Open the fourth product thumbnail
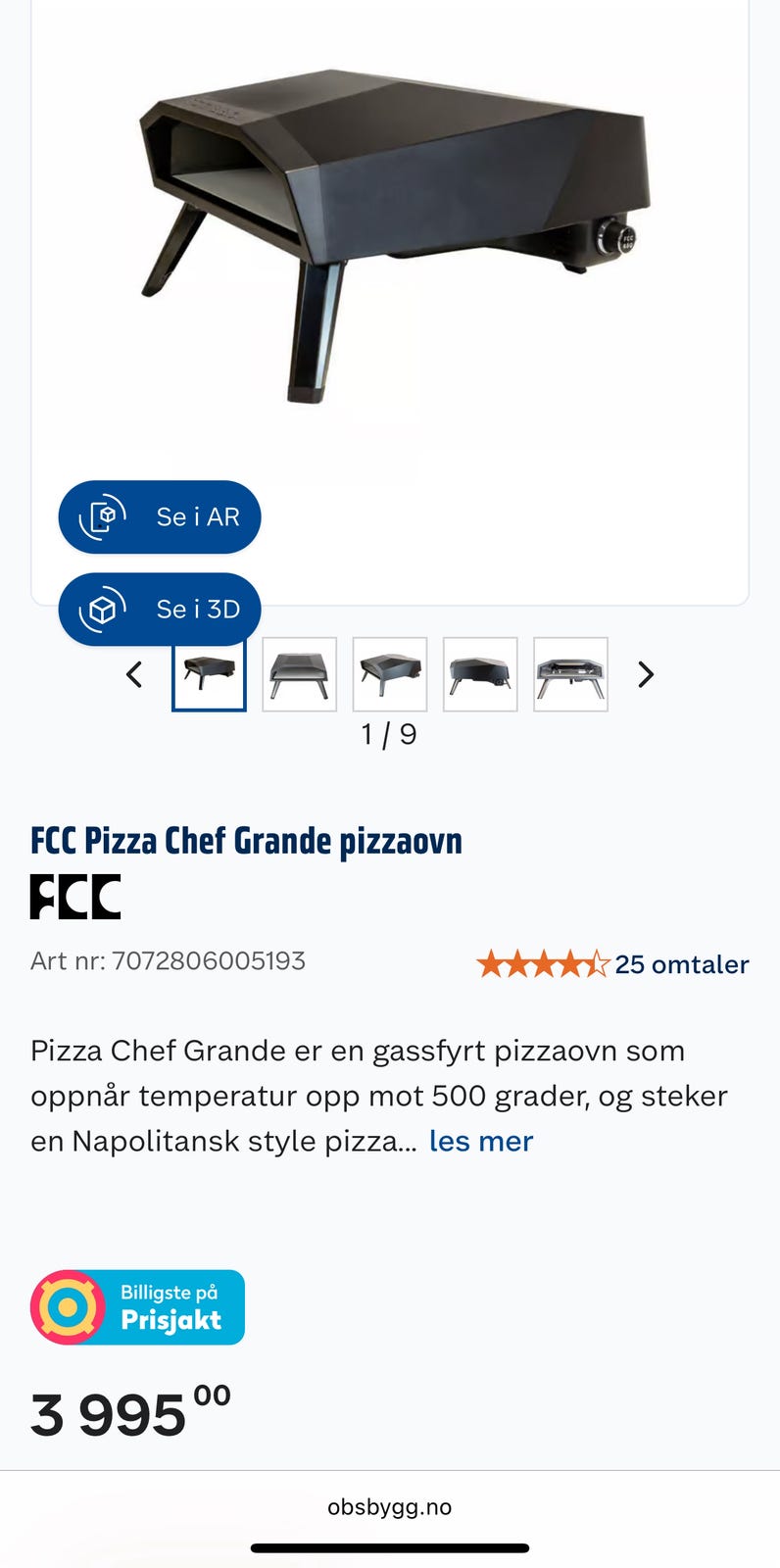780x1568 pixels. point(480,674)
